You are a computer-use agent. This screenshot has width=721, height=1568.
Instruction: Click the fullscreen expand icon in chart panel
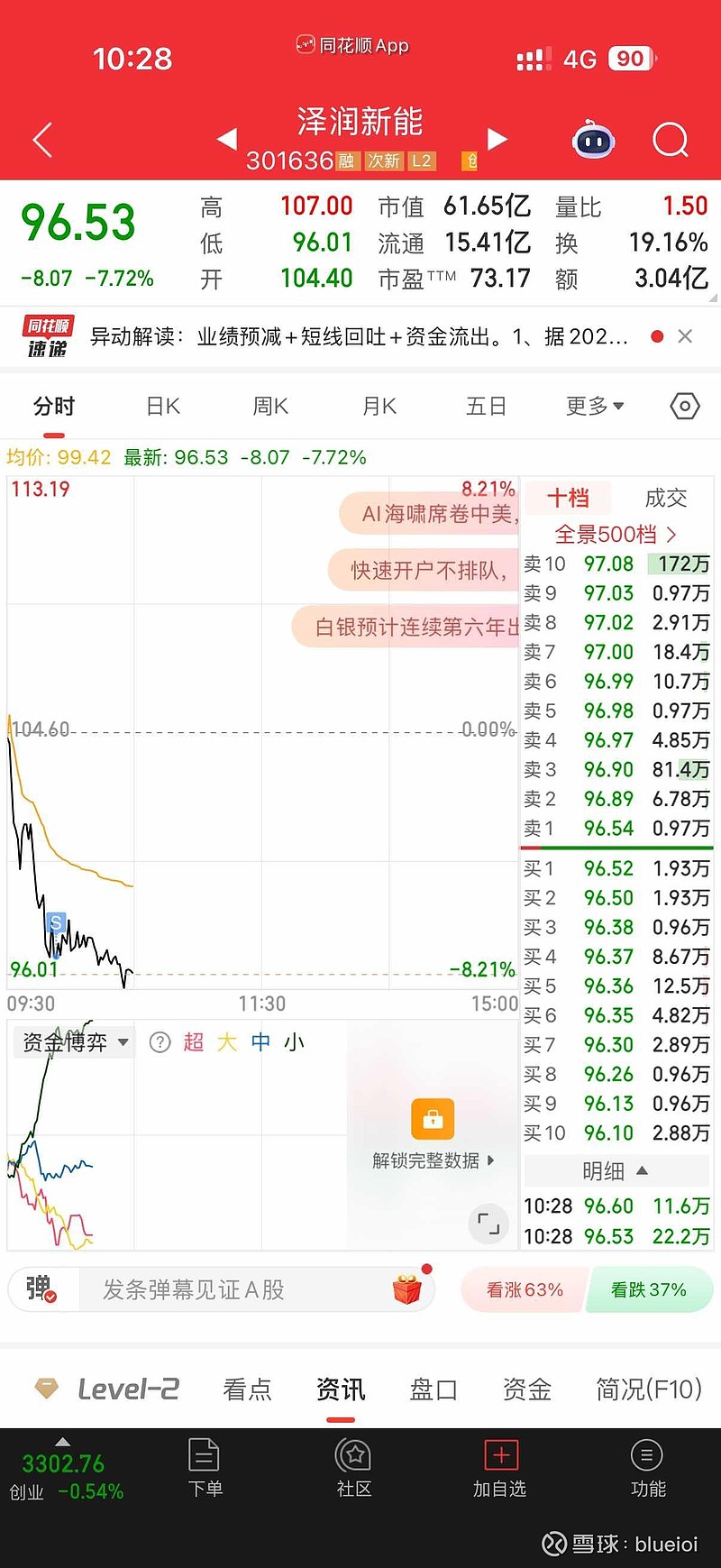pyautogui.click(x=488, y=1224)
